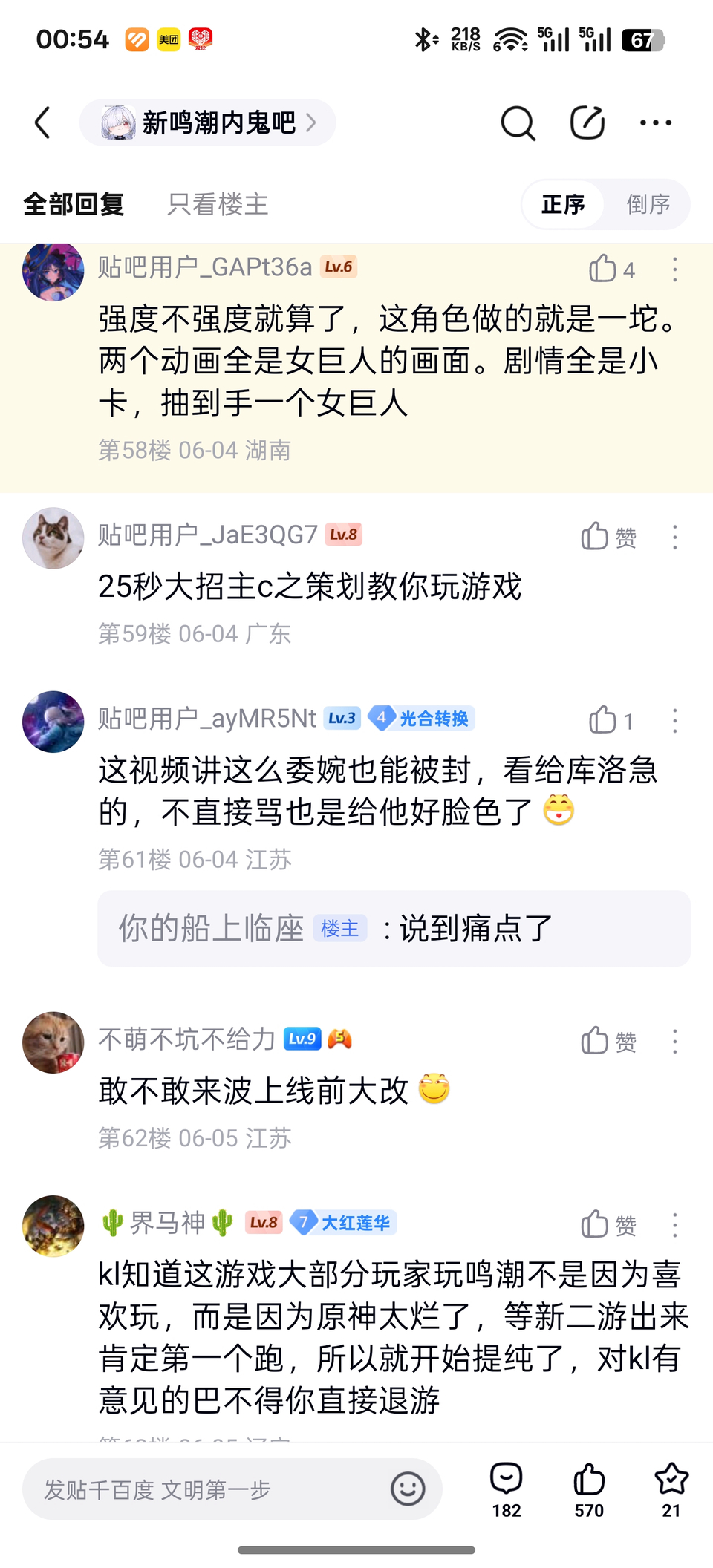Viewport: 713px width, 1568px height.
Task: Go back using the top-left arrow
Action: [43, 122]
